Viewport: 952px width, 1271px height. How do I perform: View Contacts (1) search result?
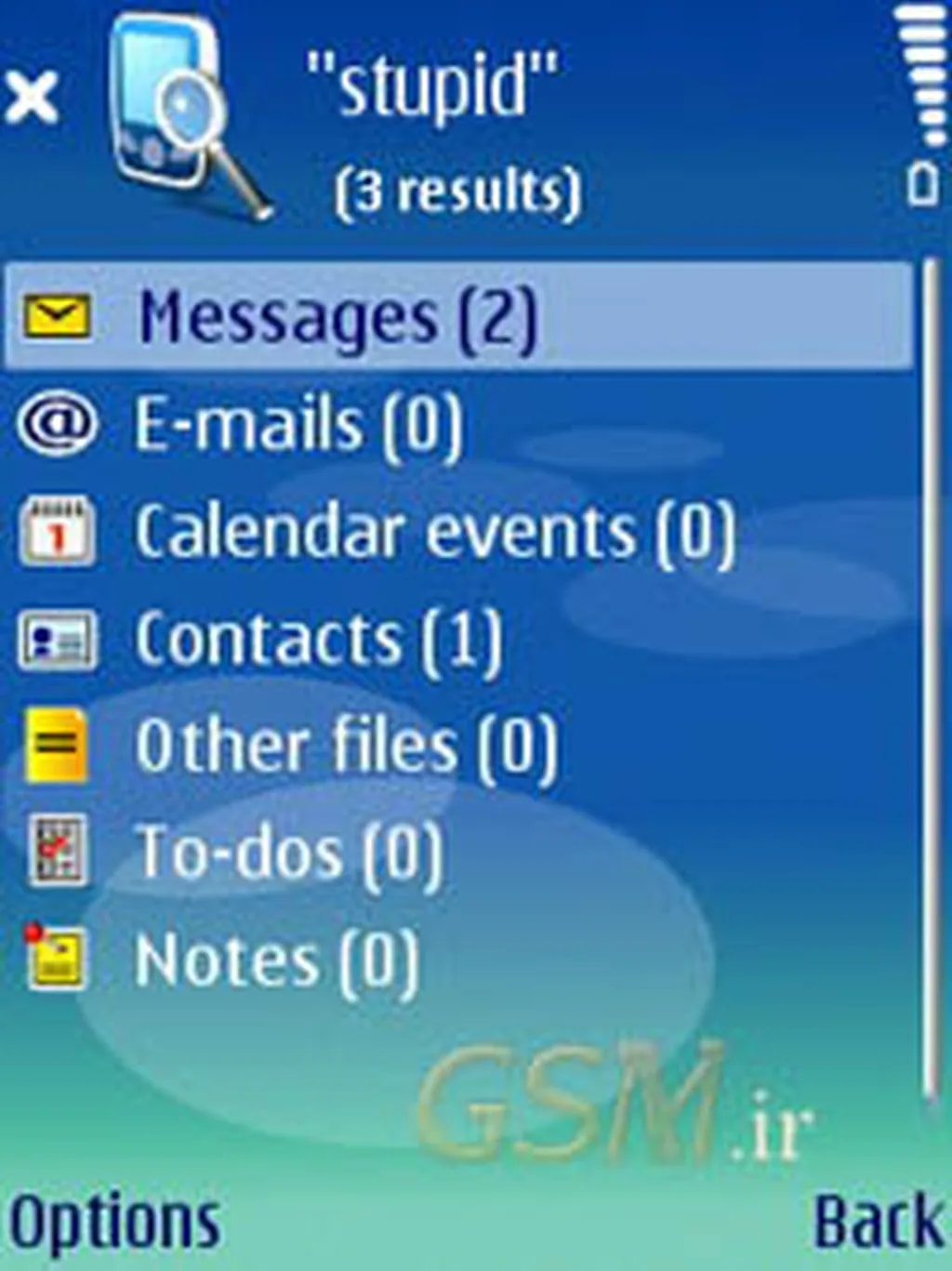[x=318, y=640]
